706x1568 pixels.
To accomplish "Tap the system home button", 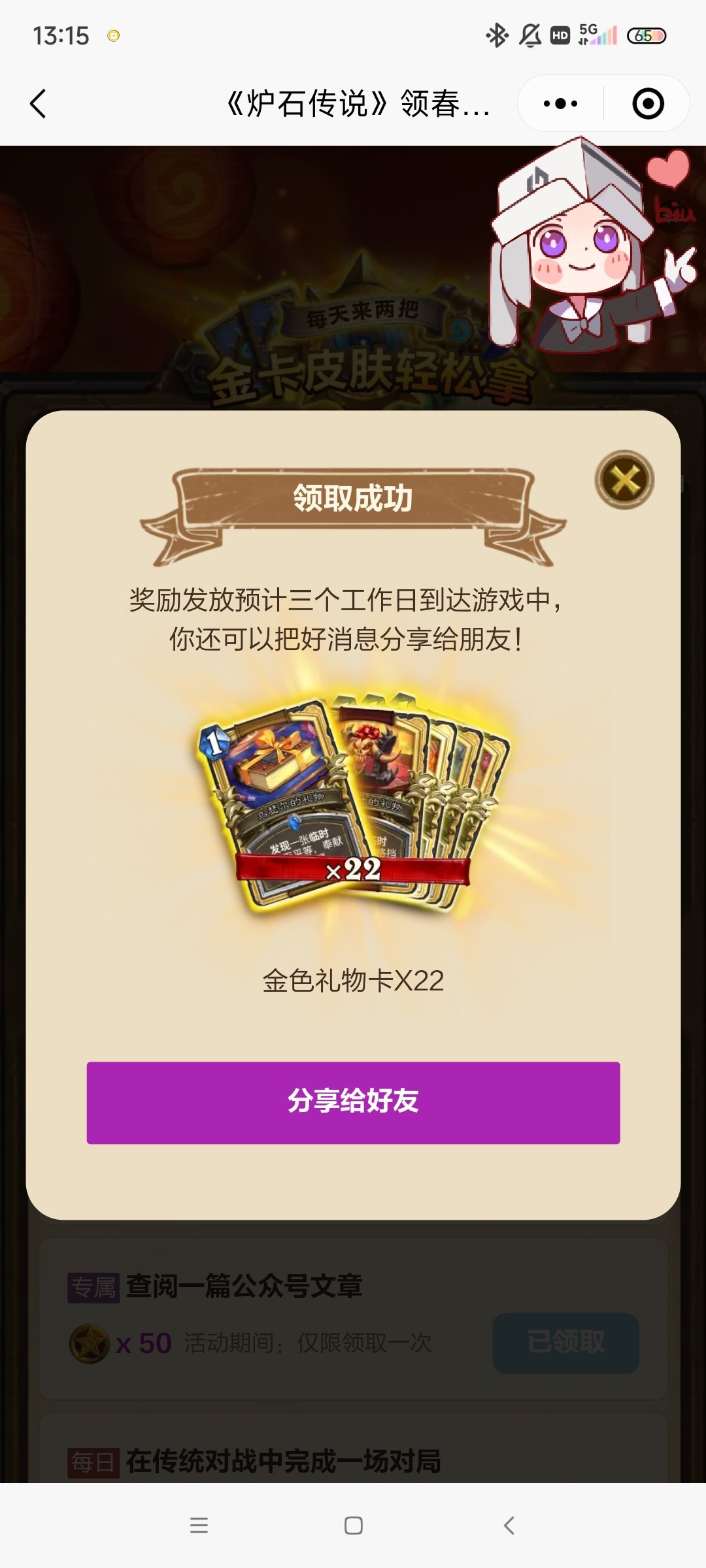I will (353, 1526).
